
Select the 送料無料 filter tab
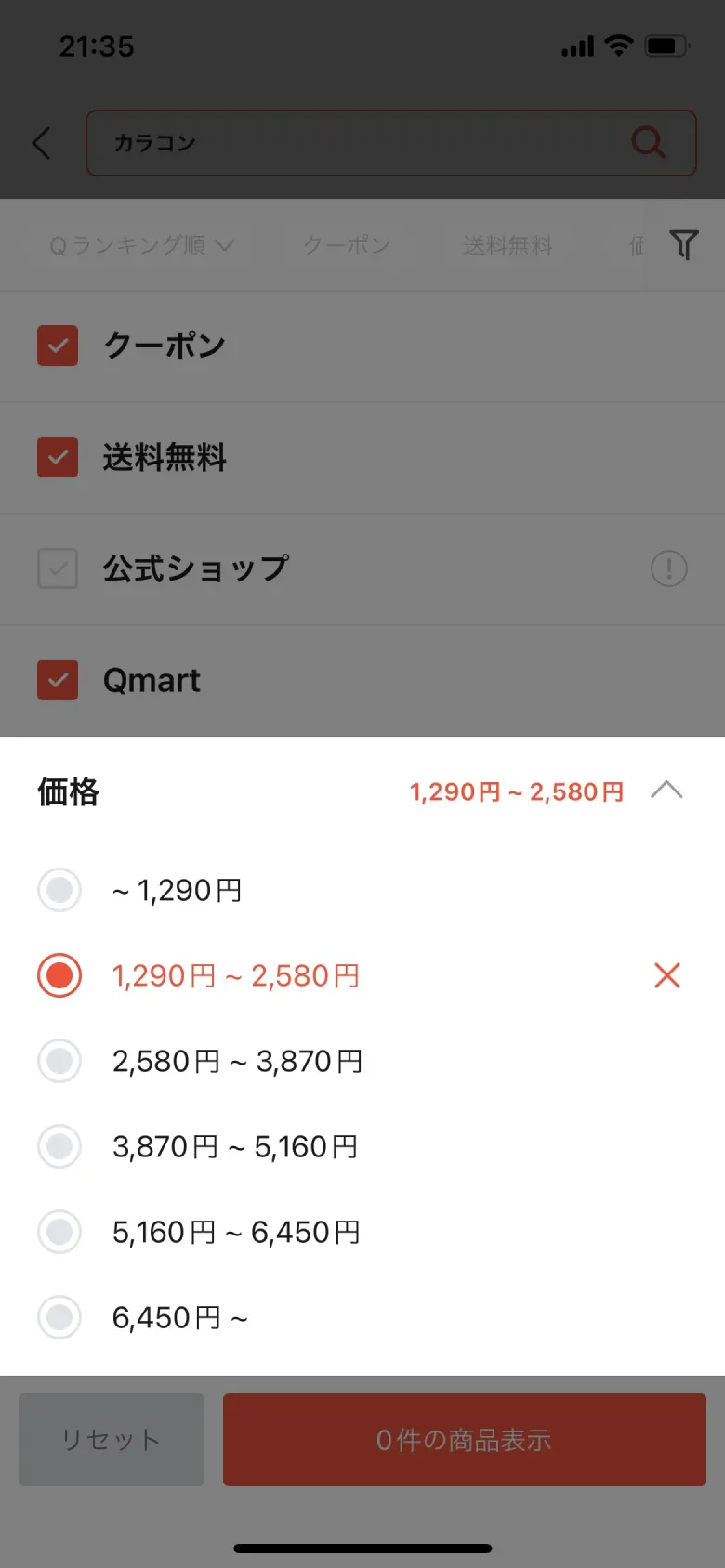coord(507,244)
